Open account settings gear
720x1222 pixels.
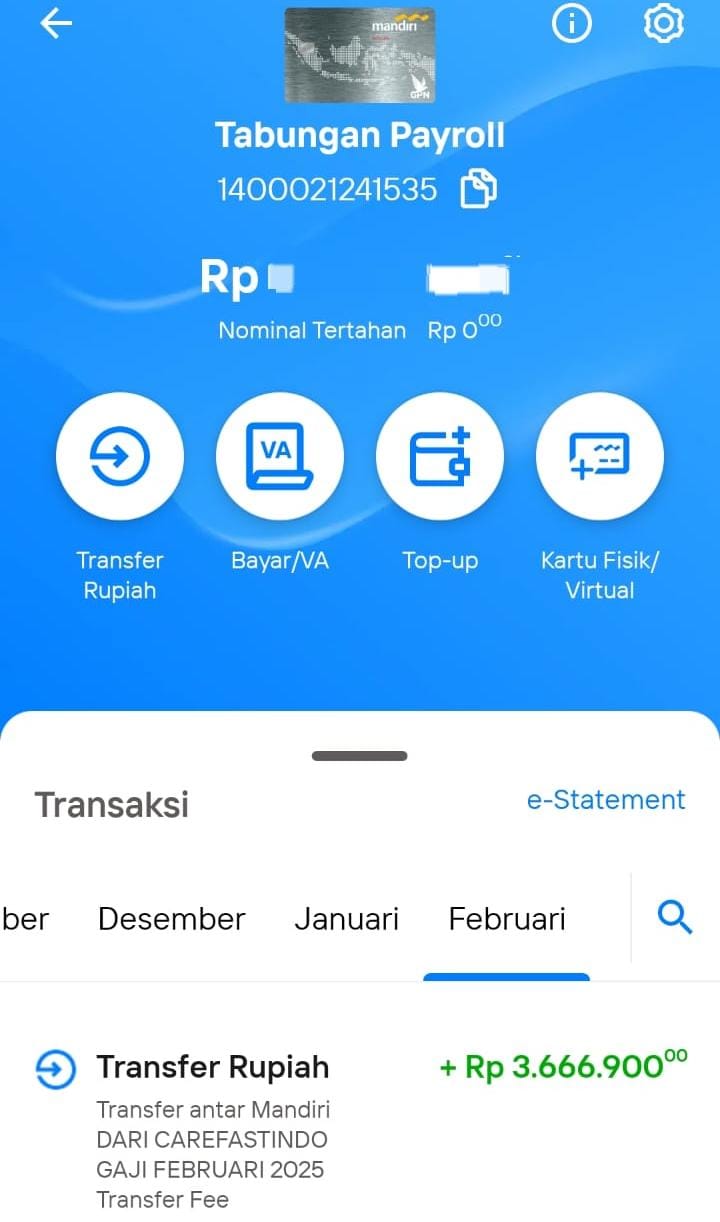663,24
